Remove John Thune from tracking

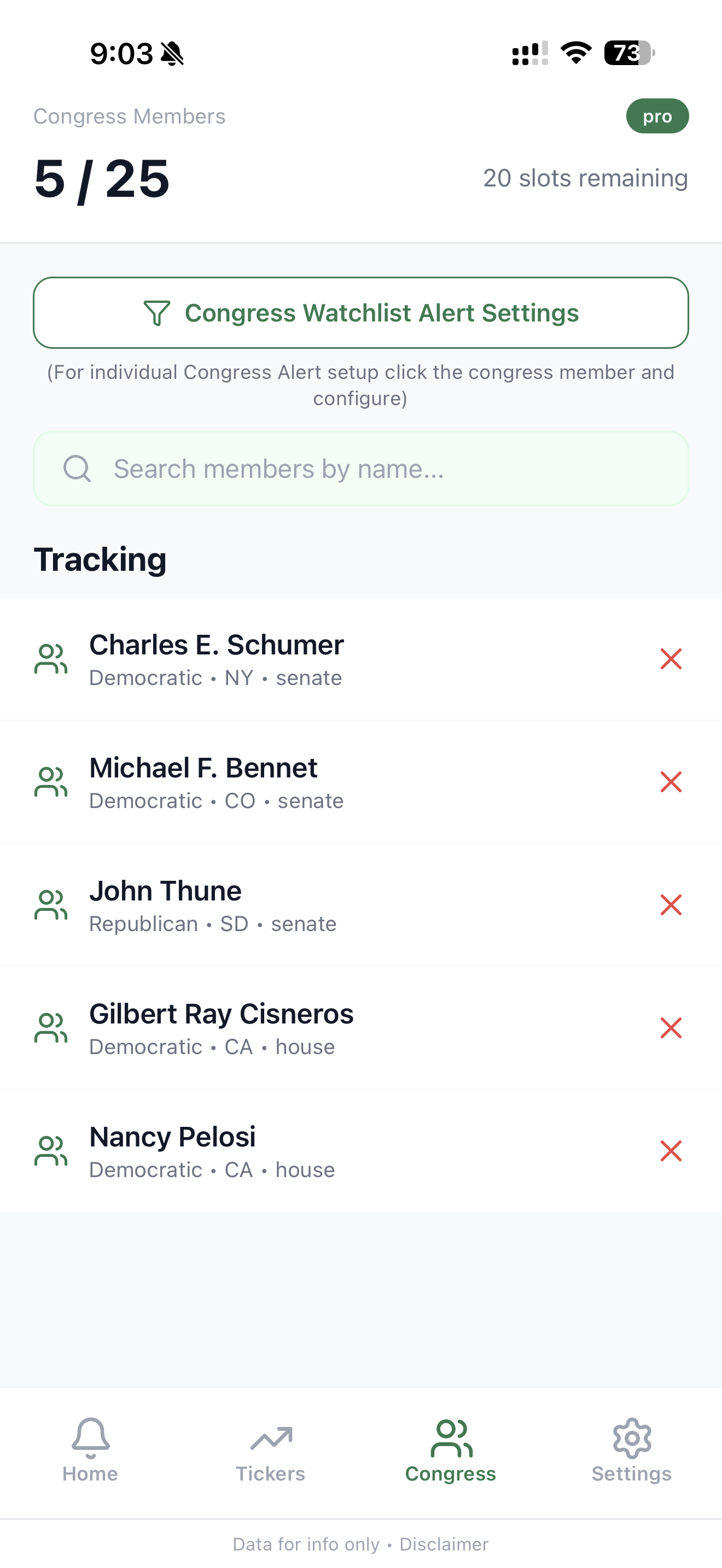point(672,905)
